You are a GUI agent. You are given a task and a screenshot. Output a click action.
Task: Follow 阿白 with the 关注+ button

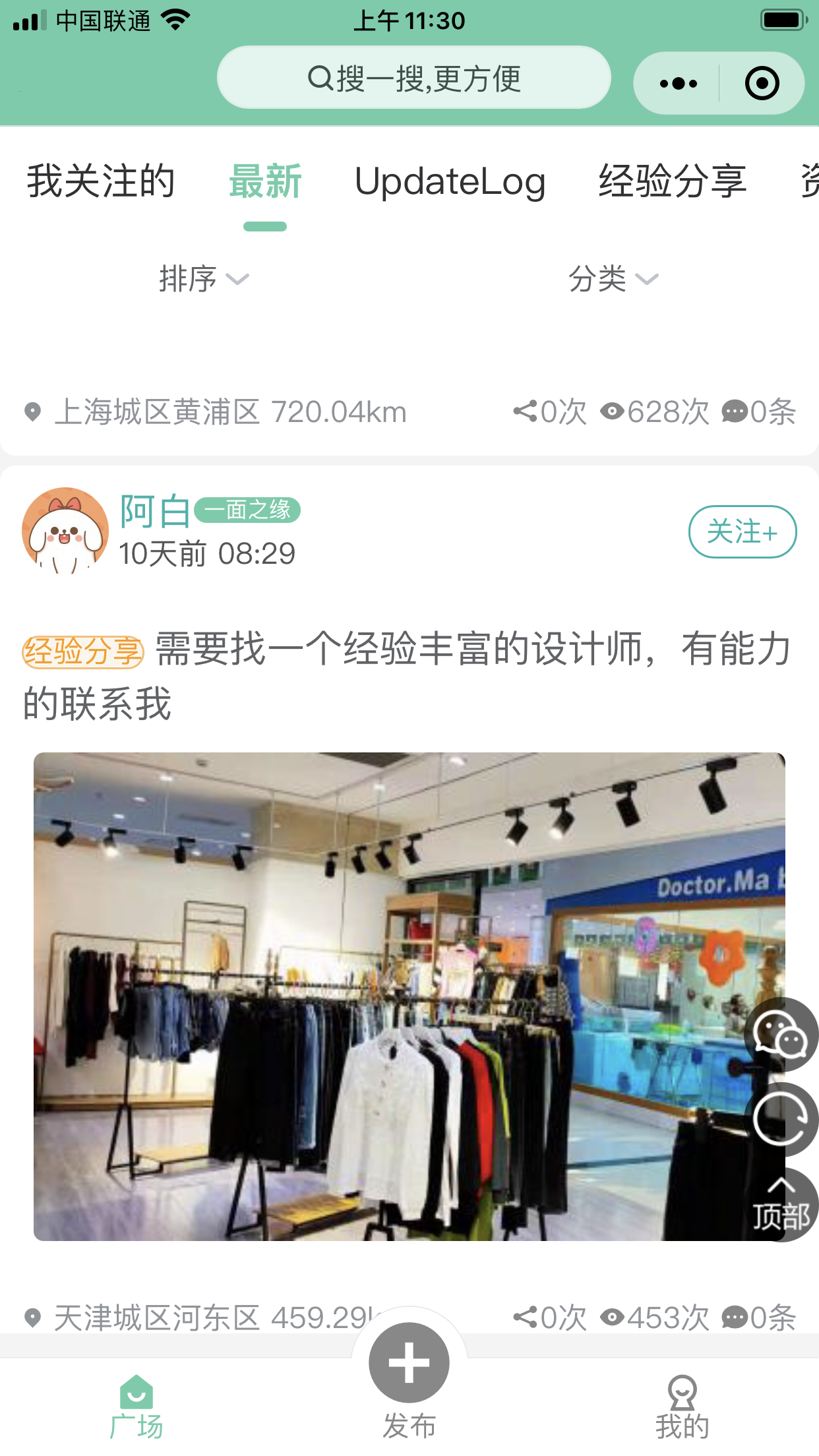point(742,531)
